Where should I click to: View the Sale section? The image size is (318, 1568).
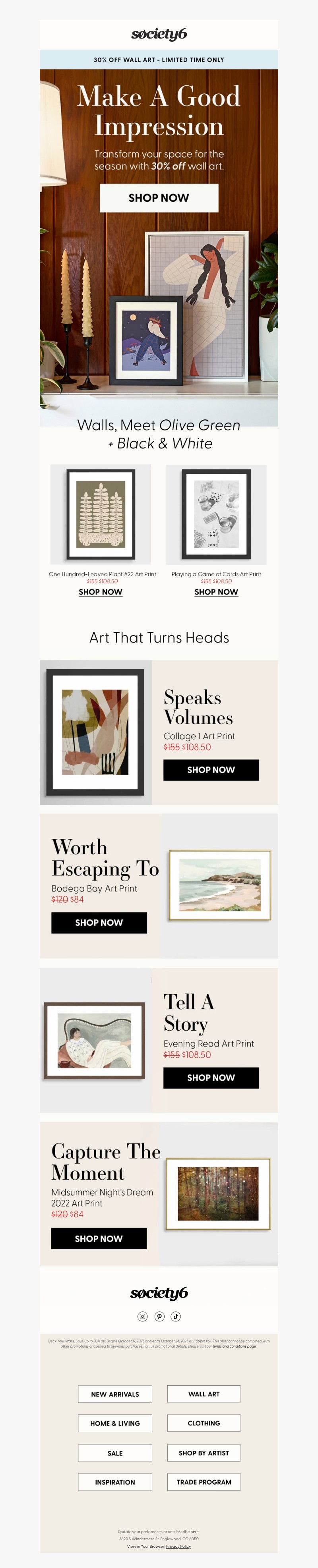pos(115,1453)
